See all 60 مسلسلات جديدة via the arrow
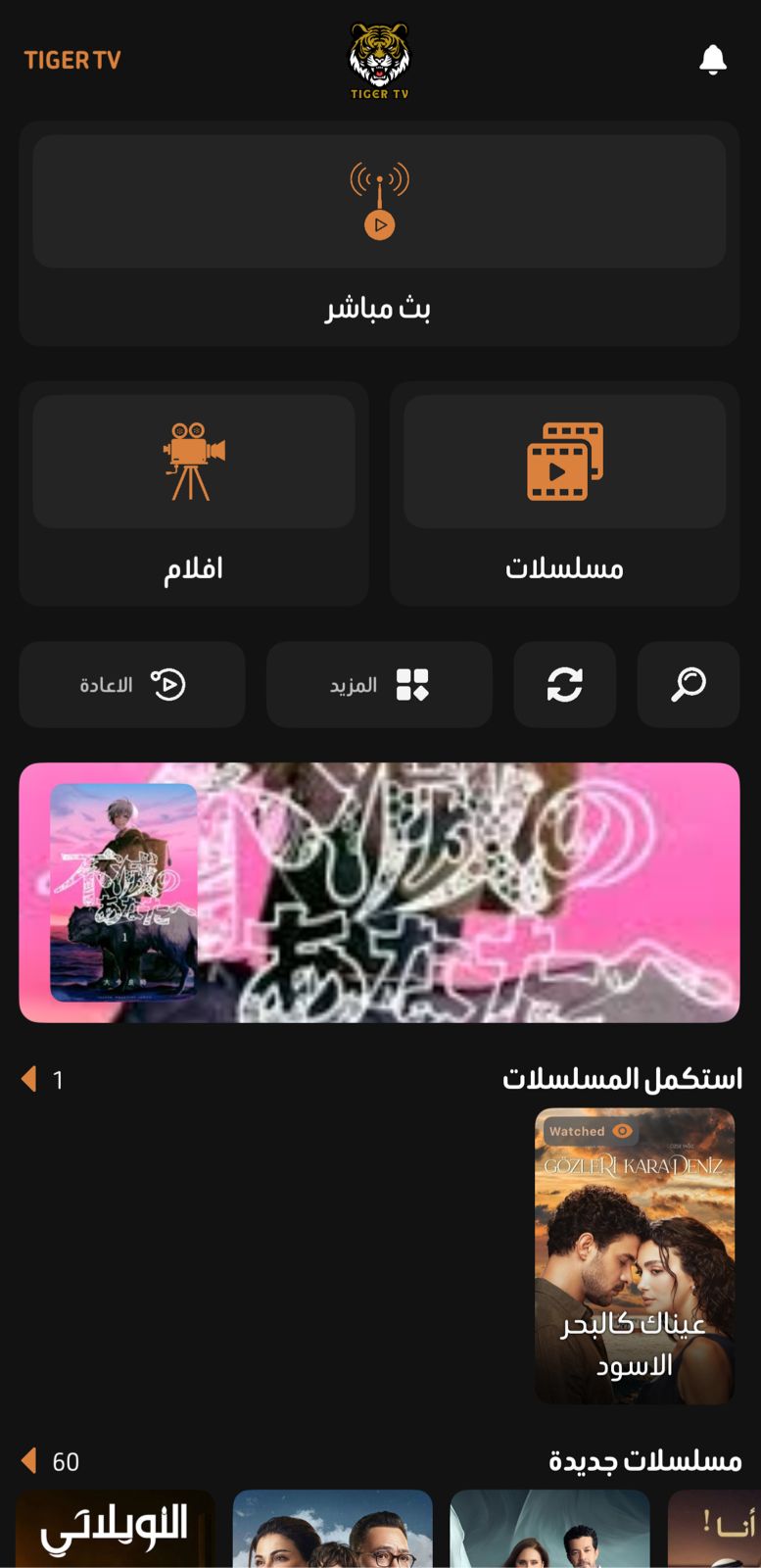 29,1461
